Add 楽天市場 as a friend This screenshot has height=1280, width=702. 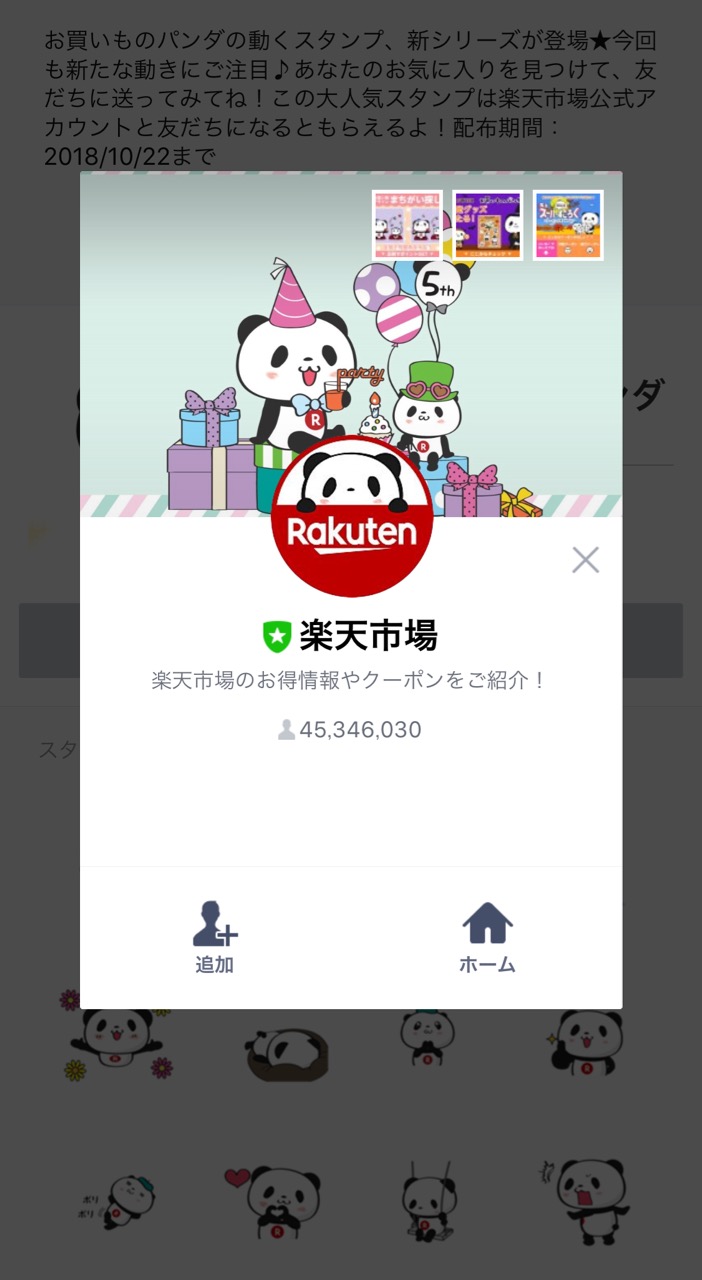coord(215,937)
